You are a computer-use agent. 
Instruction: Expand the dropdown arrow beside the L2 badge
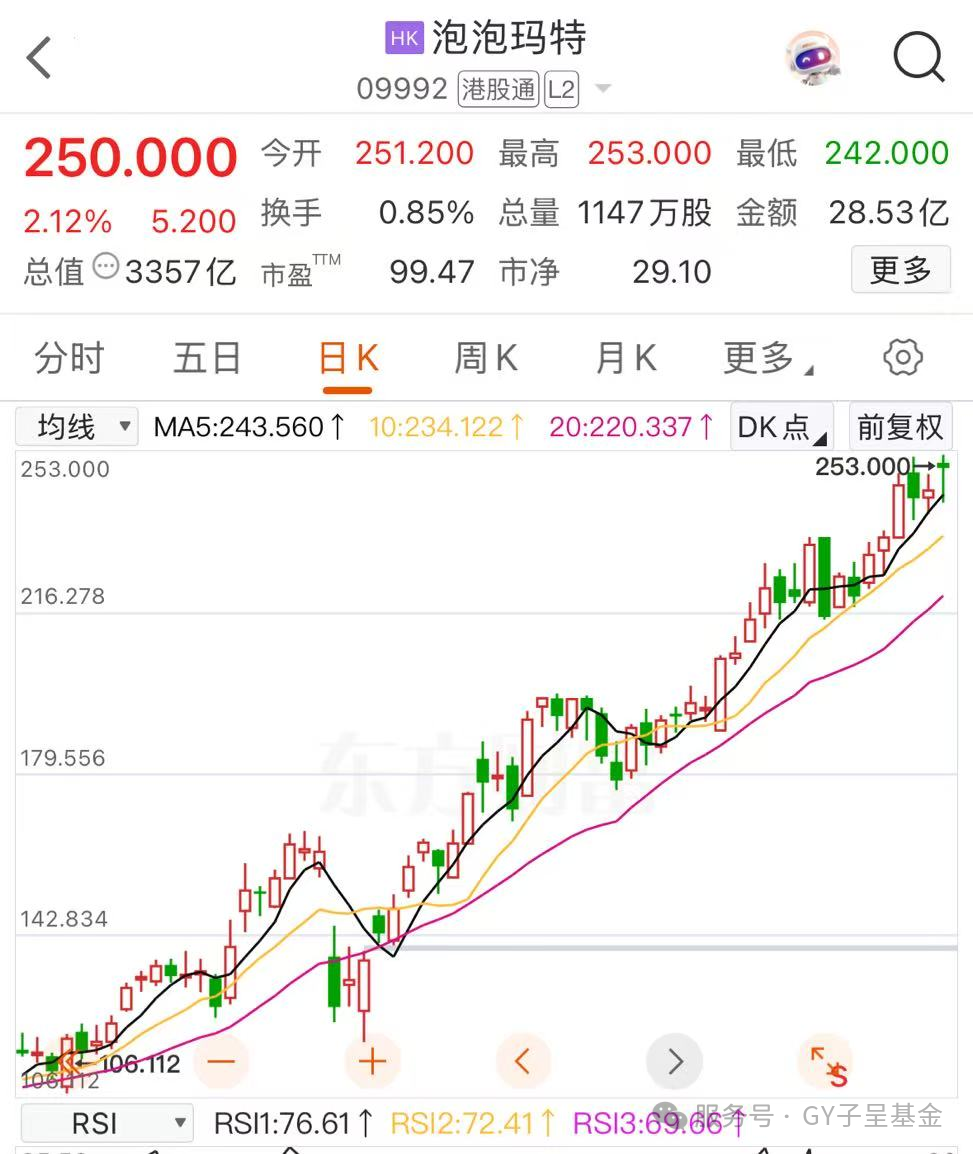[603, 89]
